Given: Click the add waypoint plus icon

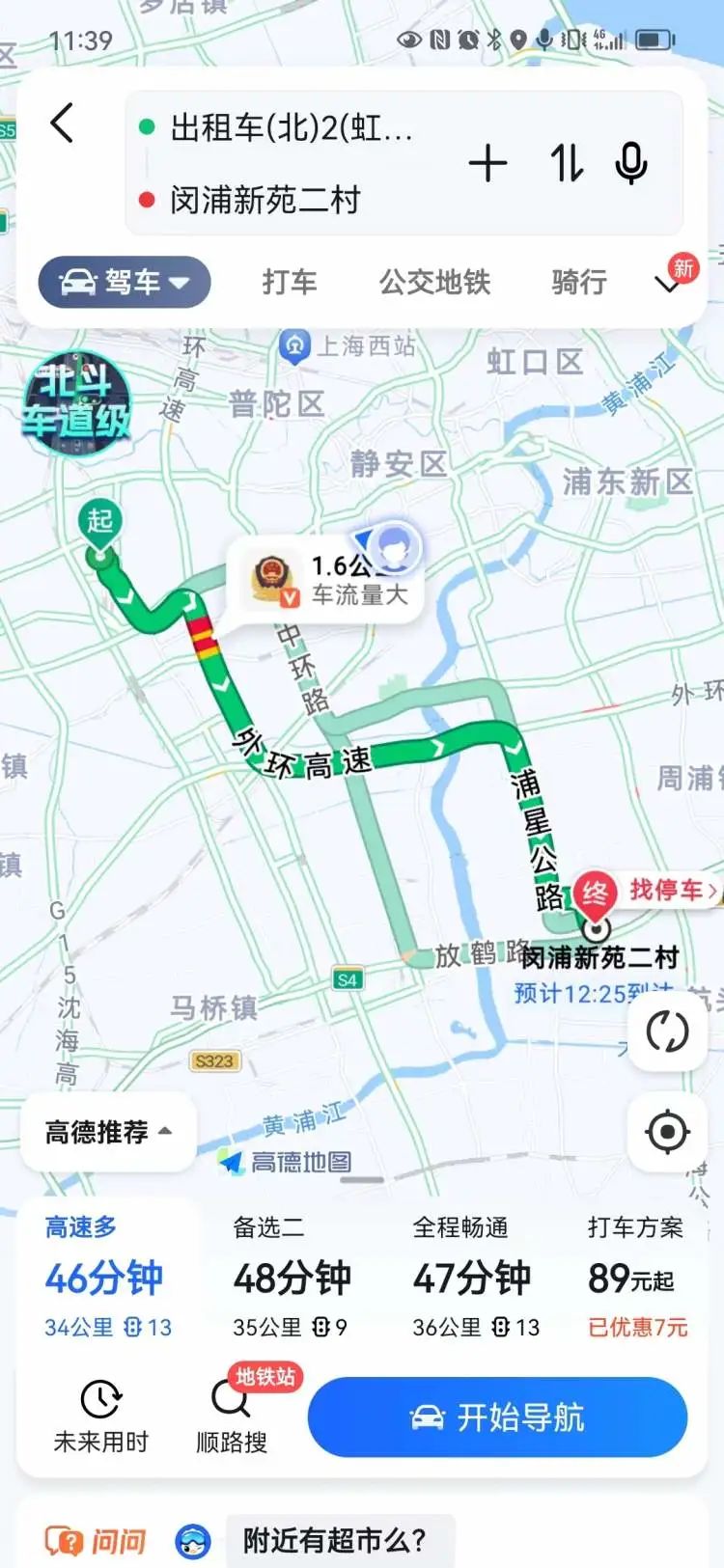Looking at the screenshot, I should (x=488, y=163).
